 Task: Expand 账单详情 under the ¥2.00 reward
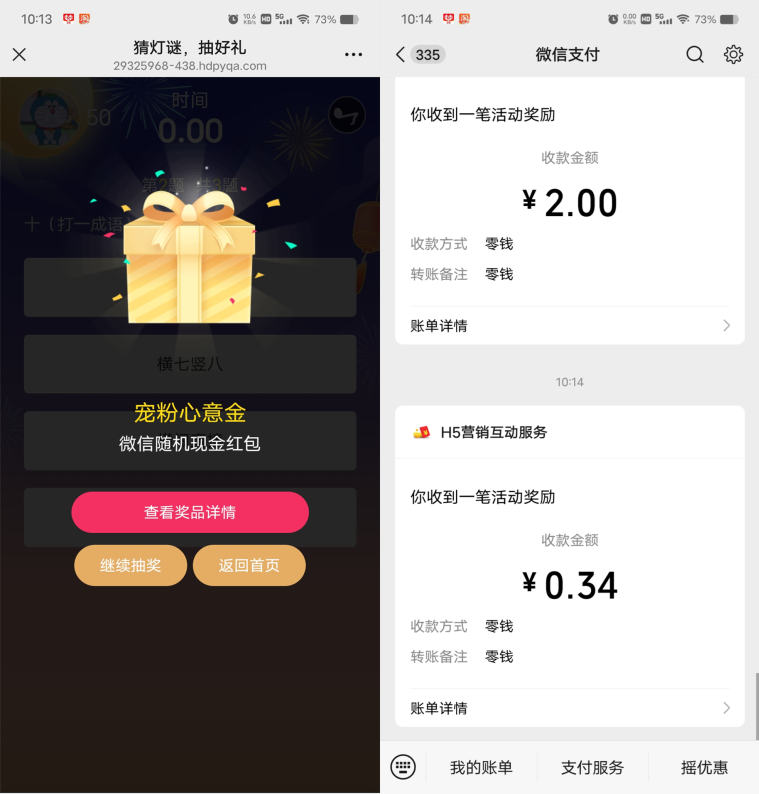pyautogui.click(x=569, y=325)
